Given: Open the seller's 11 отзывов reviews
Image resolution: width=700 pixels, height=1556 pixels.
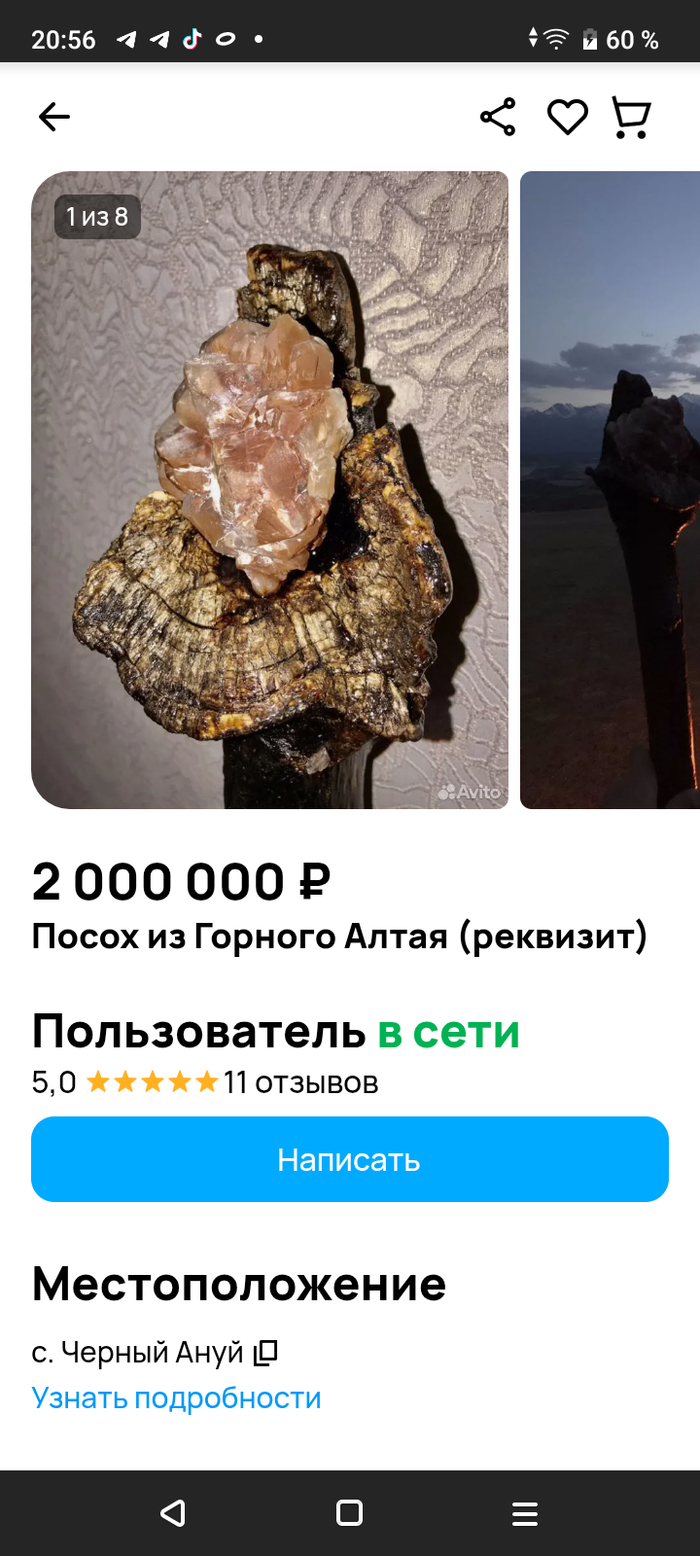Looking at the screenshot, I should click(301, 1082).
